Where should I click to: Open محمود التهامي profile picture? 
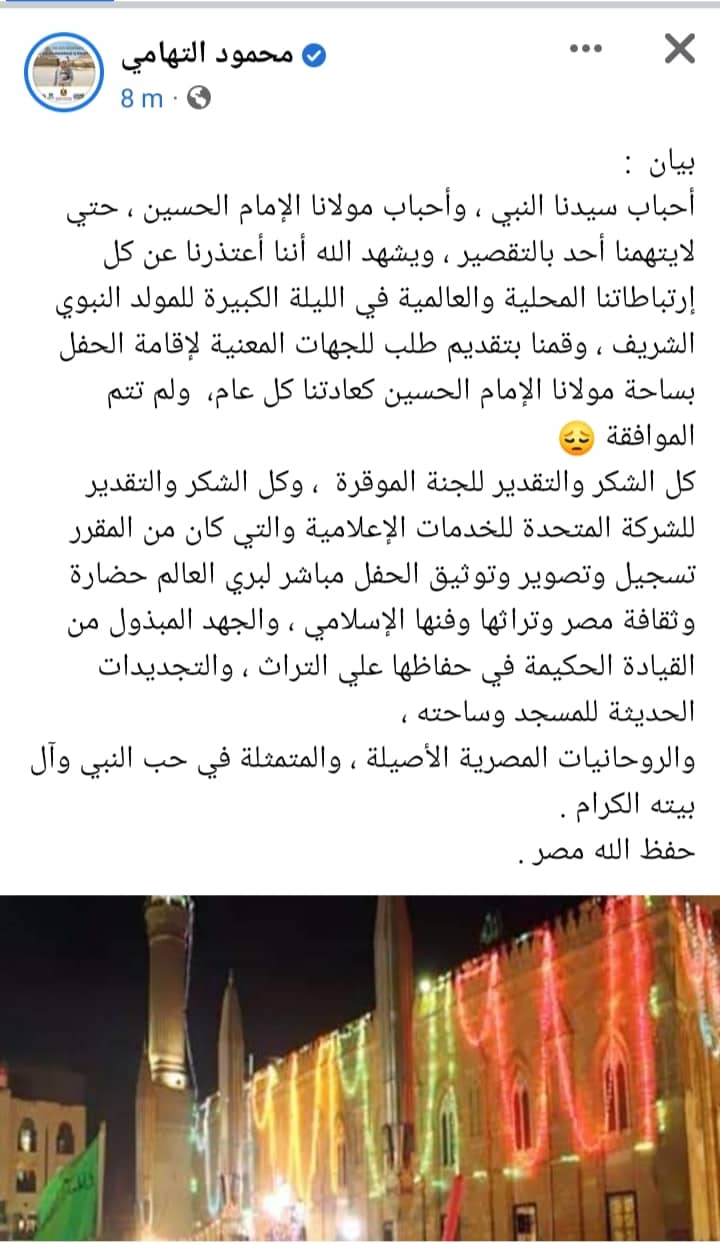pos(62,72)
